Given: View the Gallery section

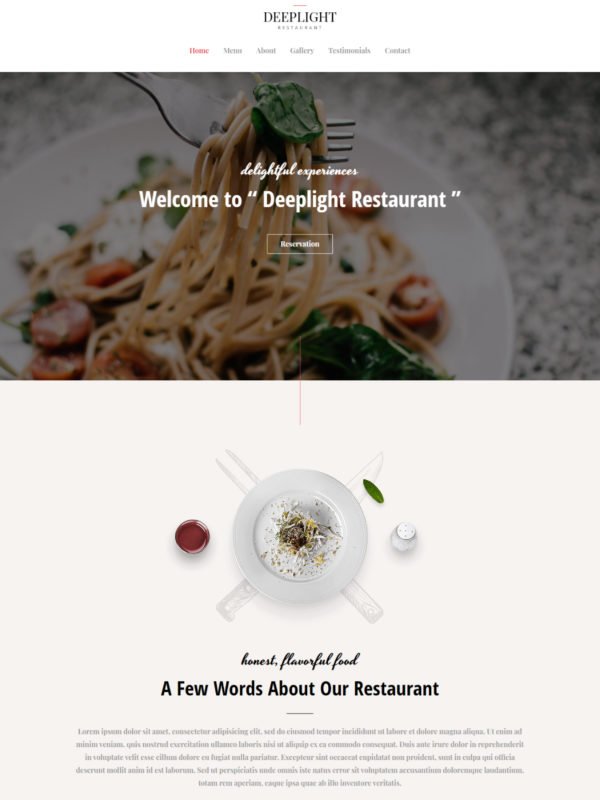Looking at the screenshot, I should [301, 50].
